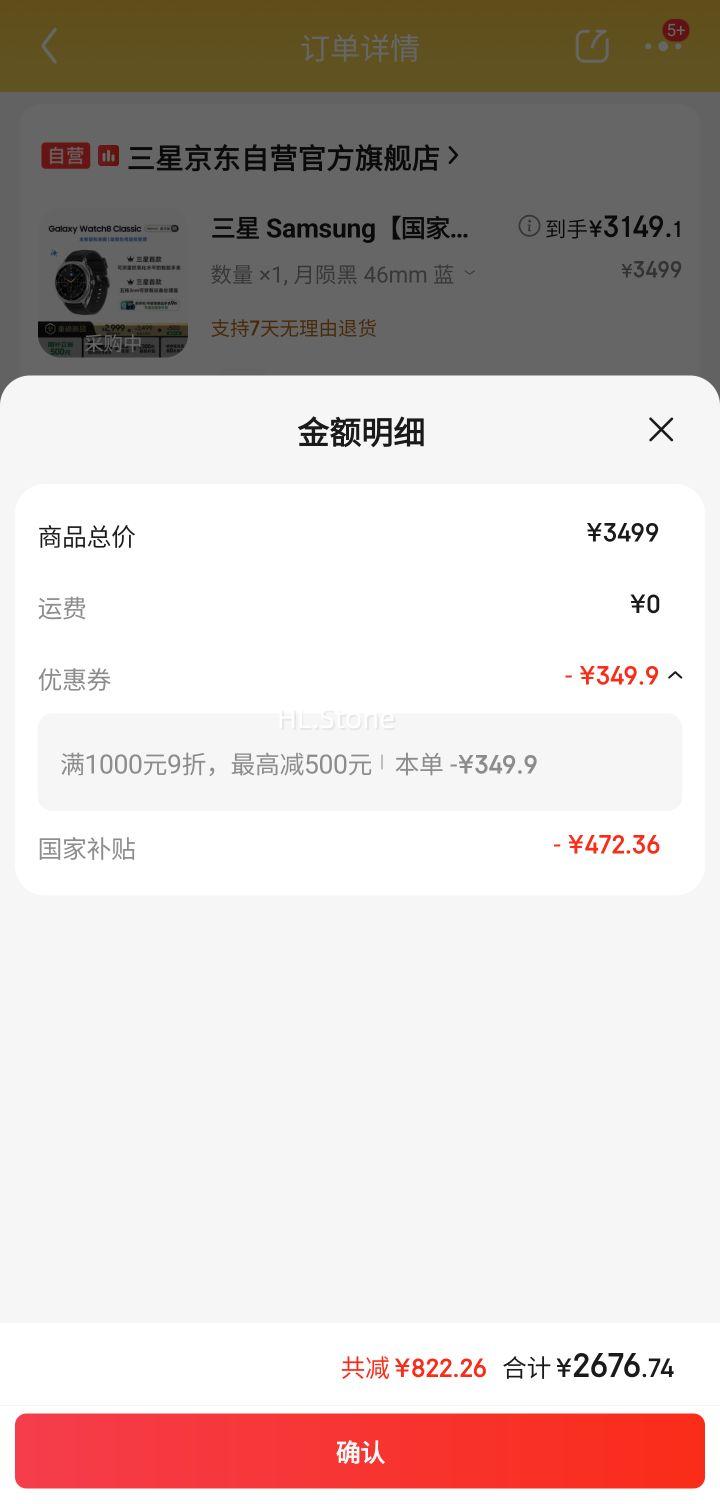Close the 金额明细 sheet
The width and height of the screenshot is (720, 1504).
pyautogui.click(x=661, y=430)
